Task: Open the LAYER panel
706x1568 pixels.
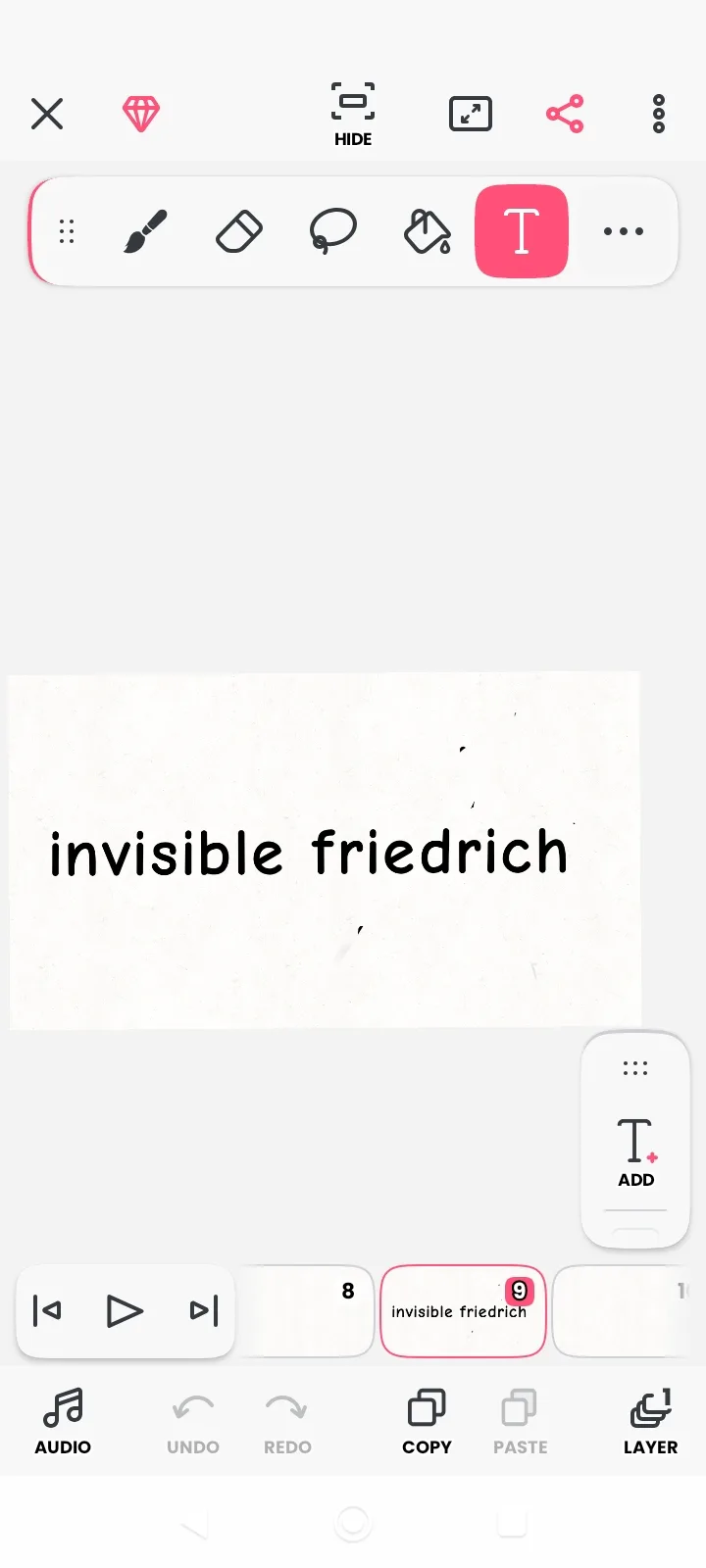Action: pos(650,1421)
